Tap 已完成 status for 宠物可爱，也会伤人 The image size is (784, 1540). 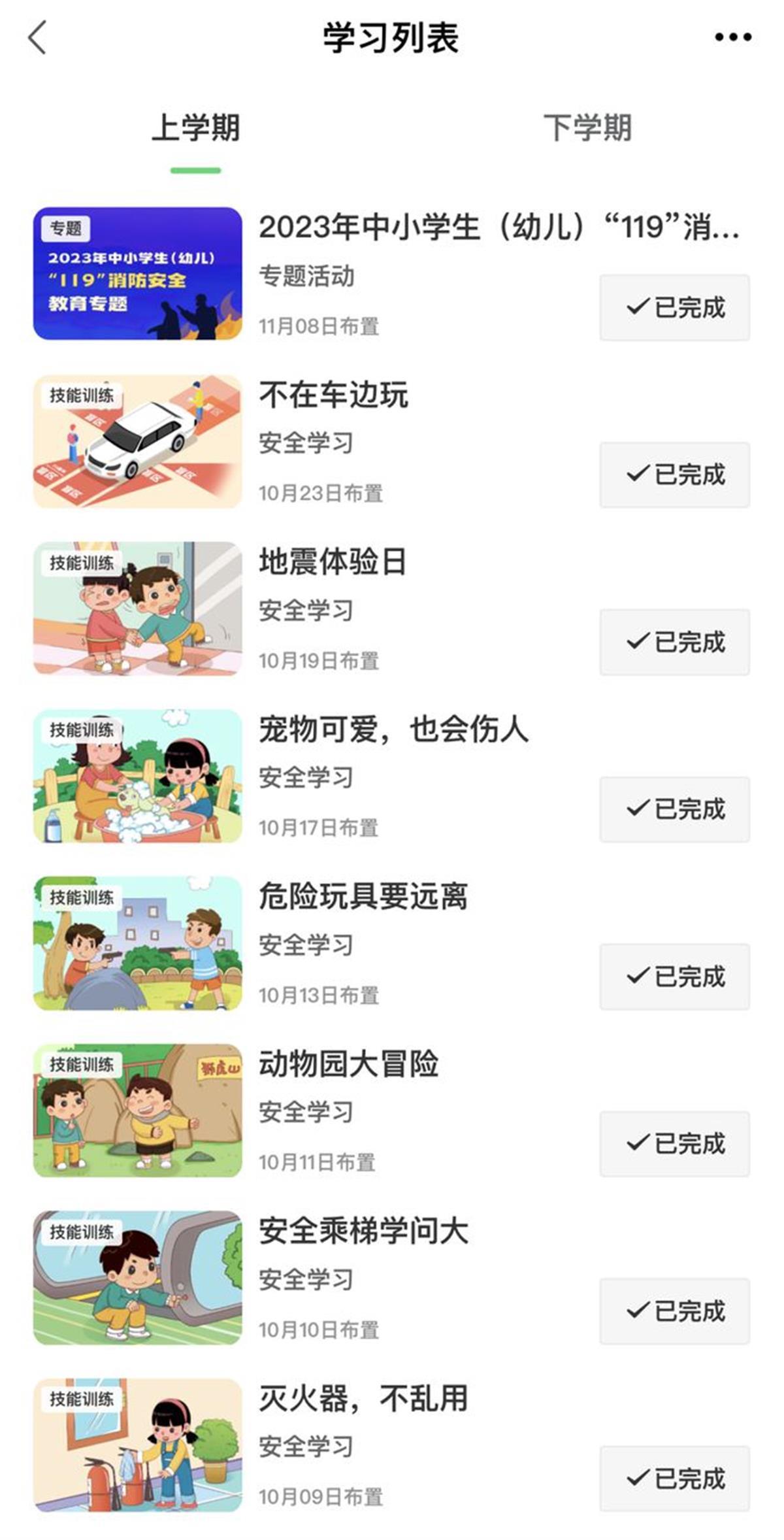click(x=674, y=809)
